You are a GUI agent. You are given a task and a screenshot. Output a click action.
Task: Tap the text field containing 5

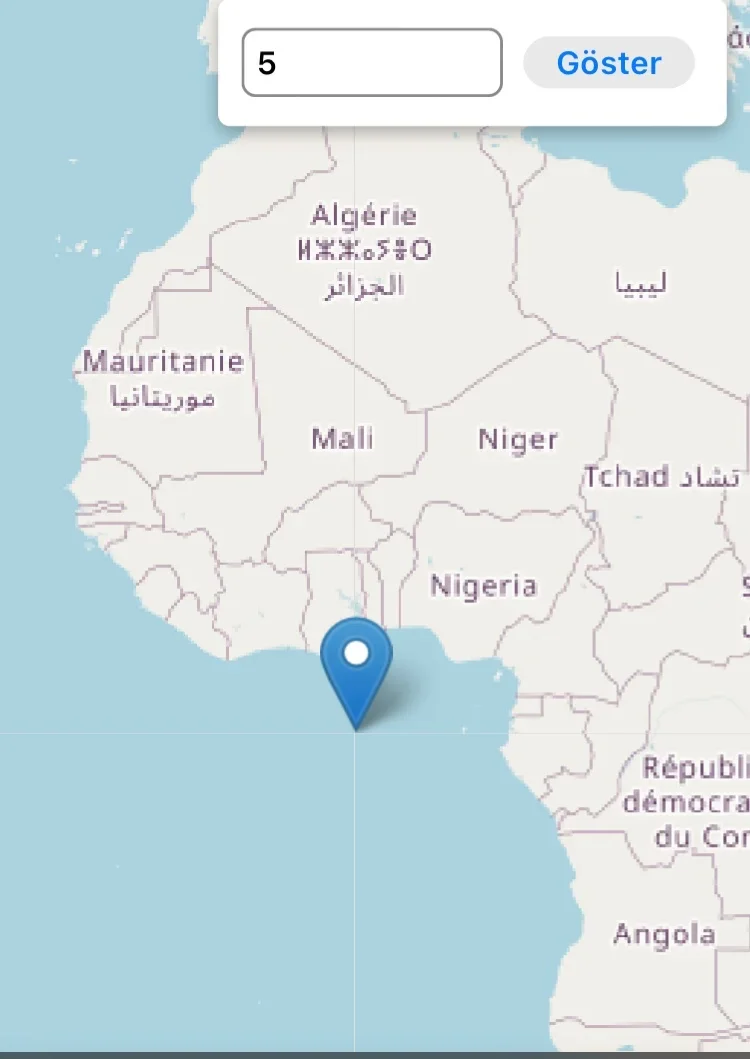pos(371,63)
